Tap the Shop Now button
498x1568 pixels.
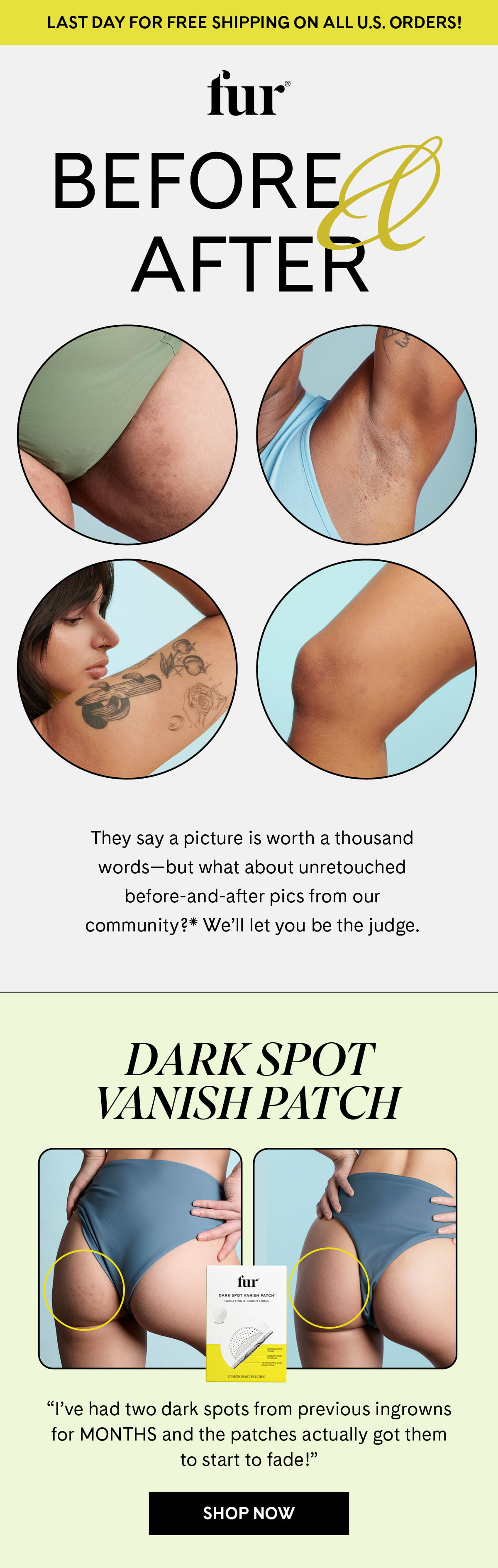pos(249,1513)
